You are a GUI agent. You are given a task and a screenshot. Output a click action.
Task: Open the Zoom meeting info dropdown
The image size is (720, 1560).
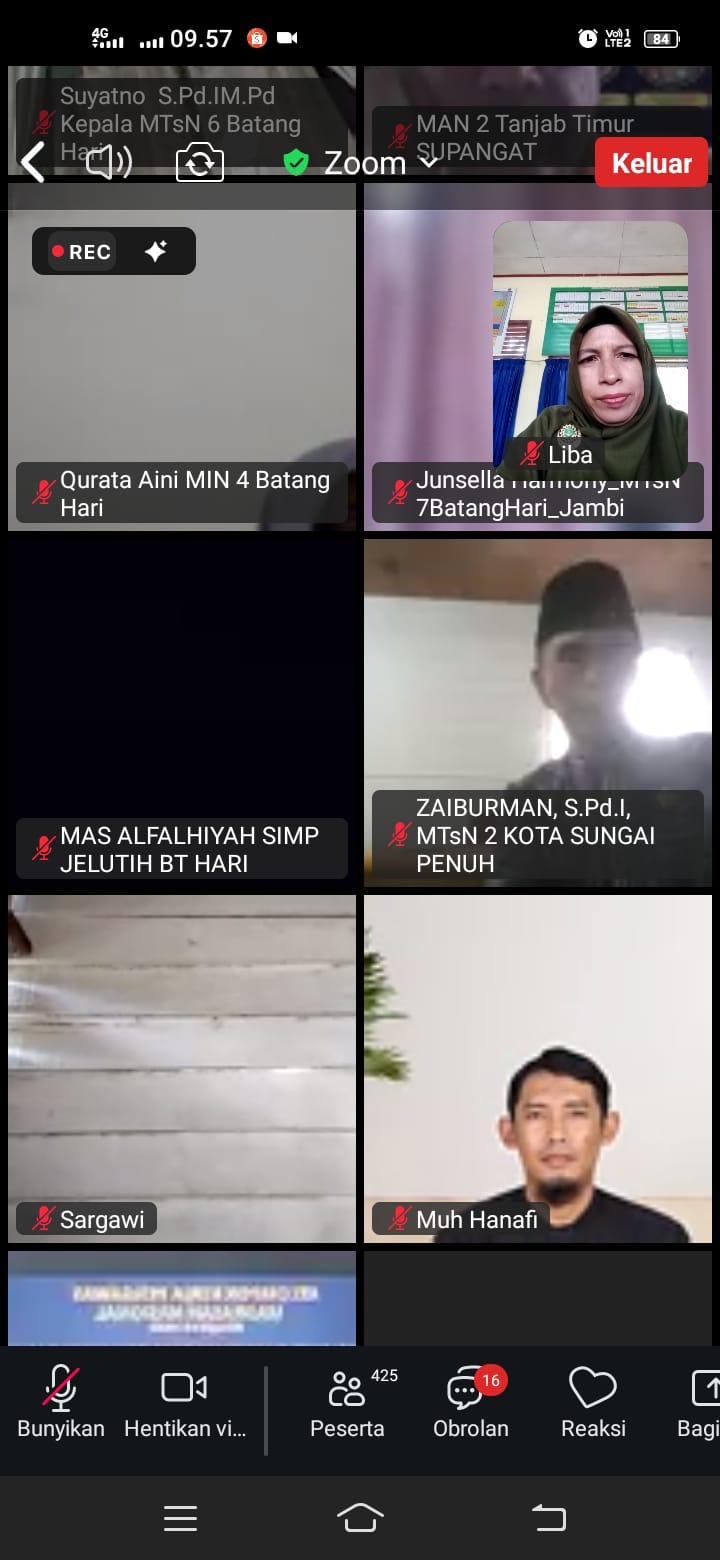(x=365, y=163)
